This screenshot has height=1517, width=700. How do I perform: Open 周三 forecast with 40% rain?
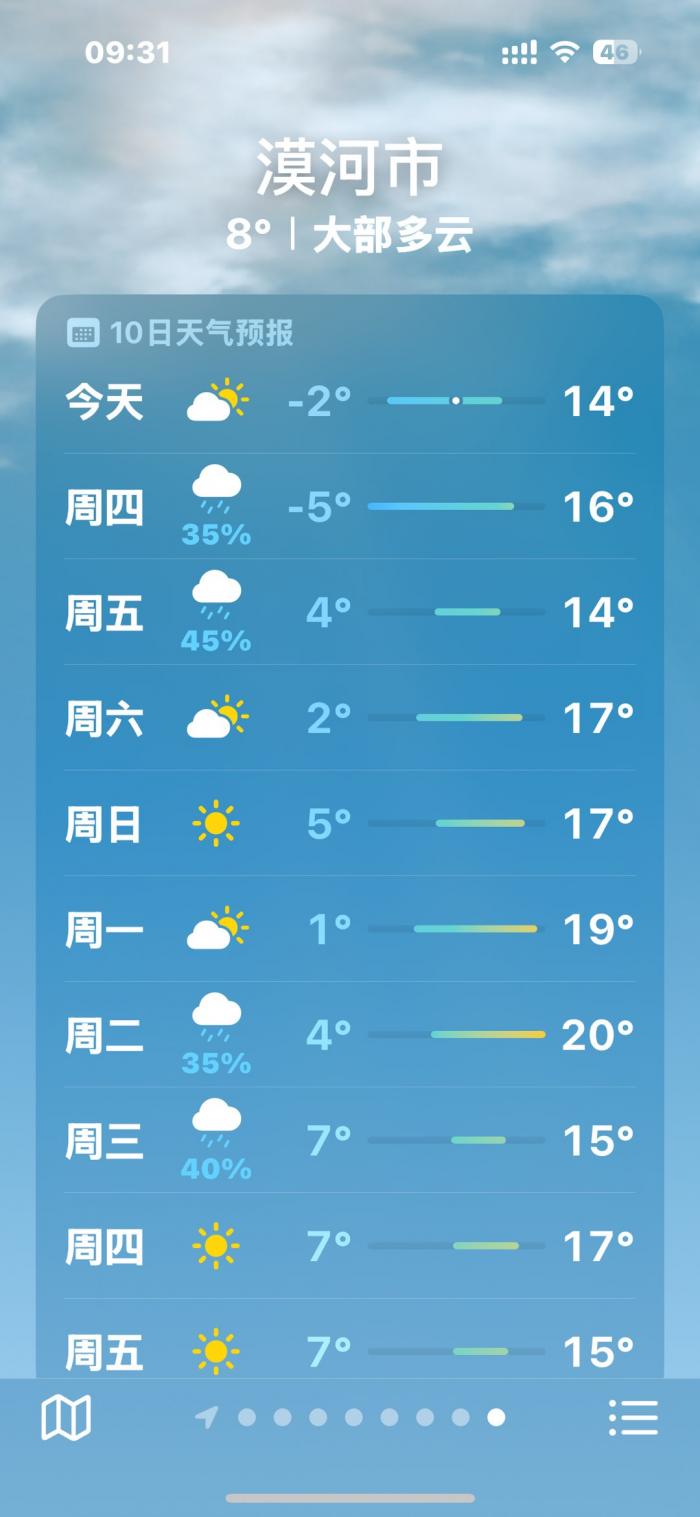click(x=350, y=1141)
